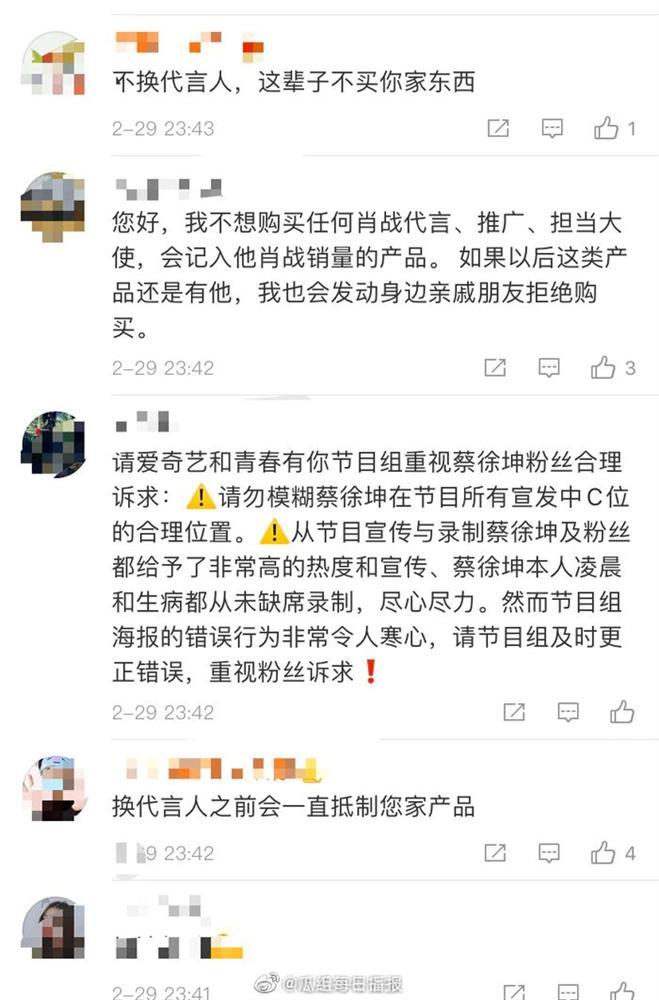Repost the comment about 蔡徐坤粉丝合理诉求
This screenshot has width=659, height=1000.
(514, 712)
